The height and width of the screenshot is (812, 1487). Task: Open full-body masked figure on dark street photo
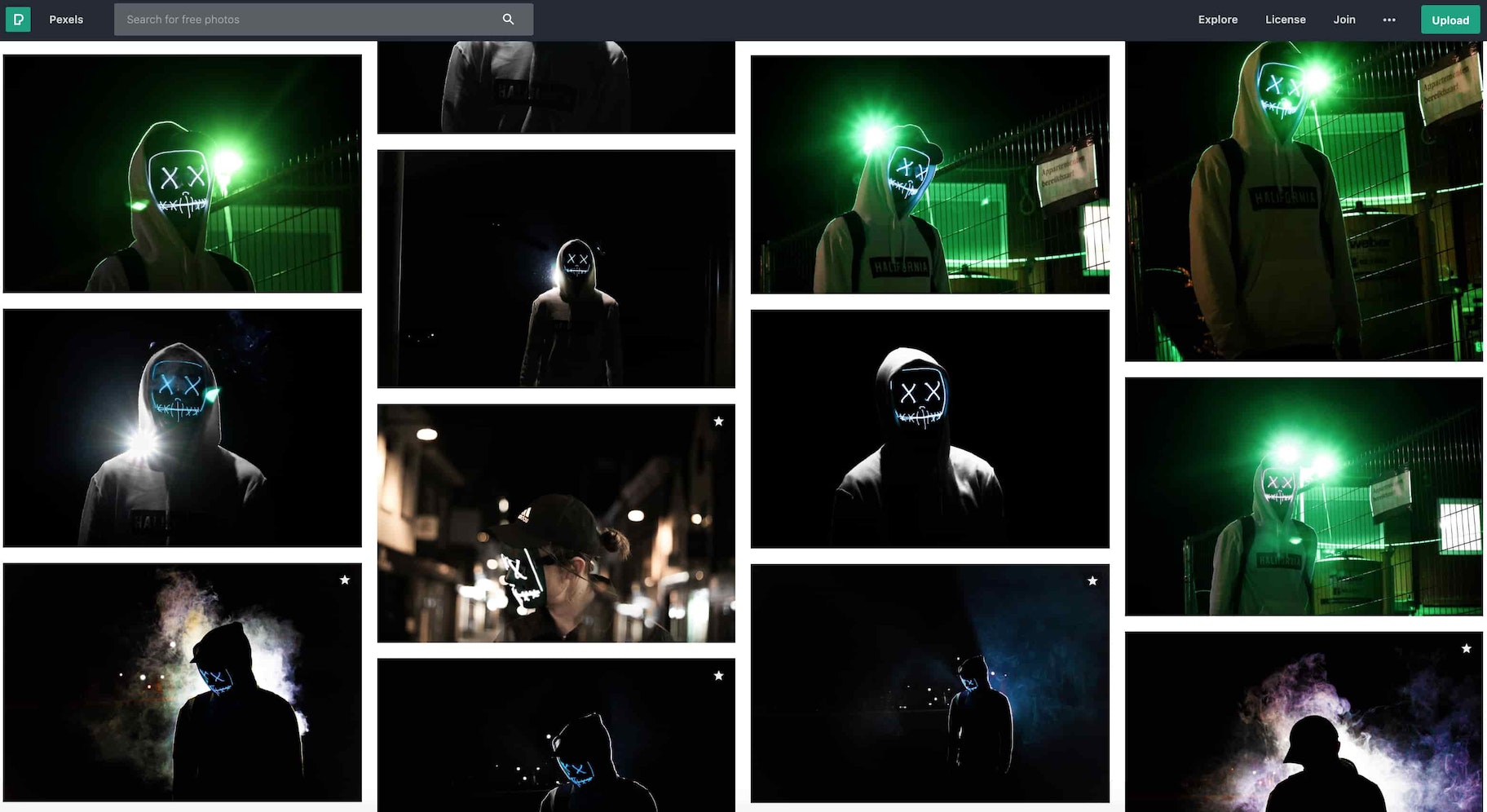coord(556,269)
